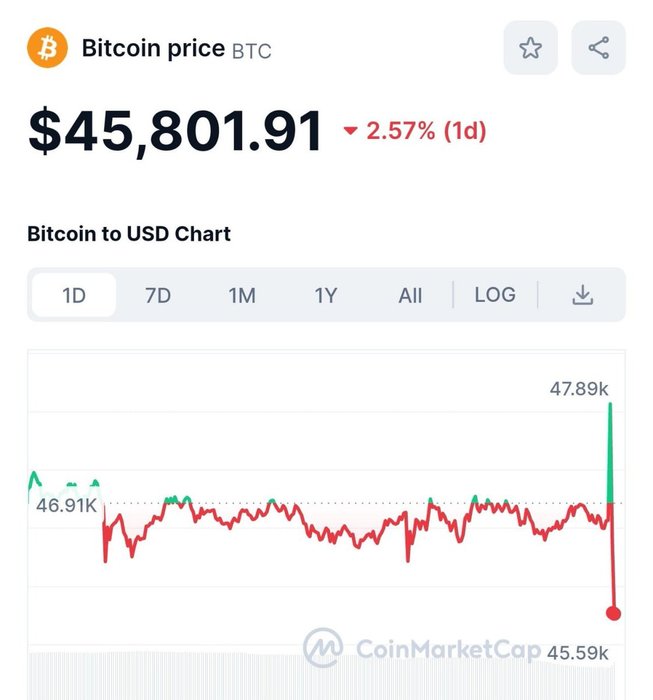The image size is (653, 700).
Task: View the All time chart
Action: (410, 295)
